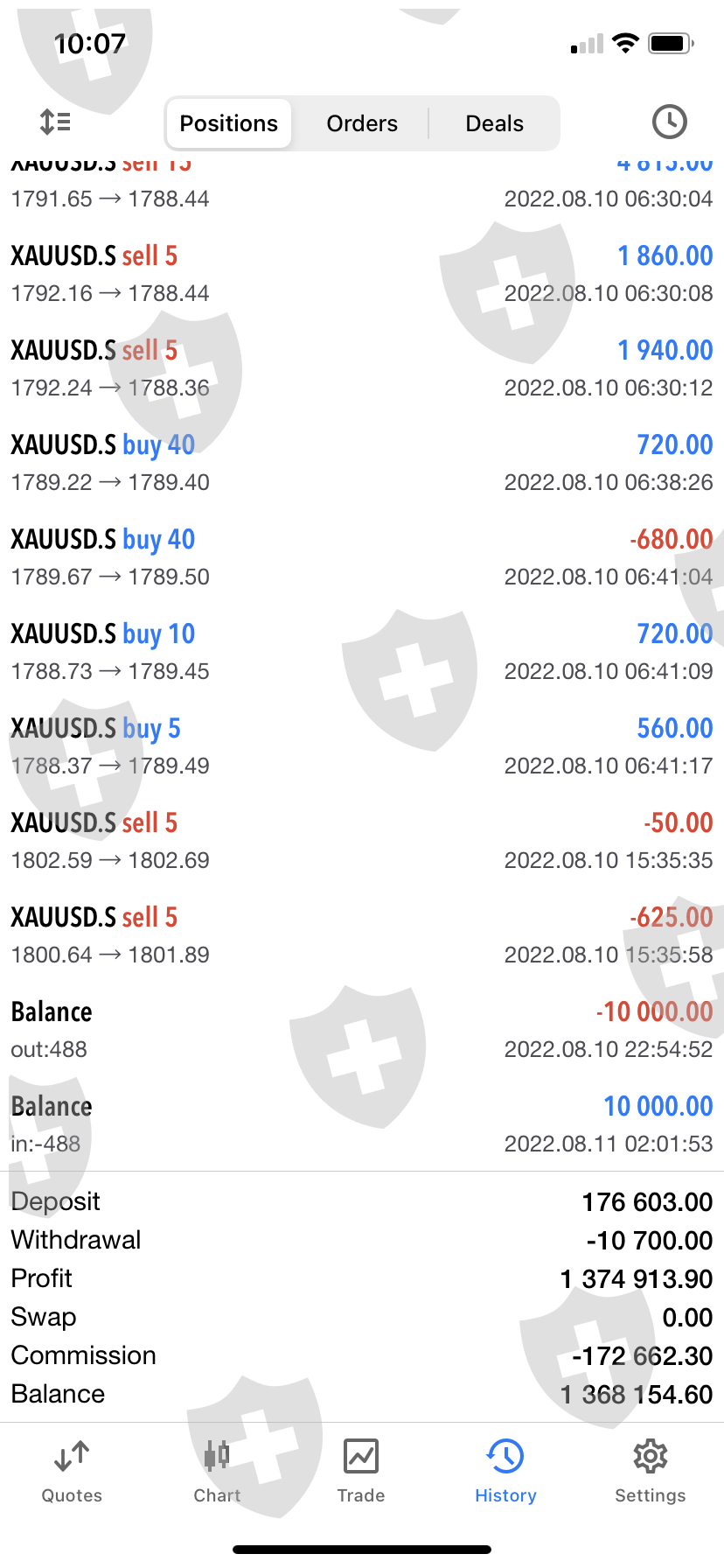Switch to the Orders segment

tap(362, 123)
